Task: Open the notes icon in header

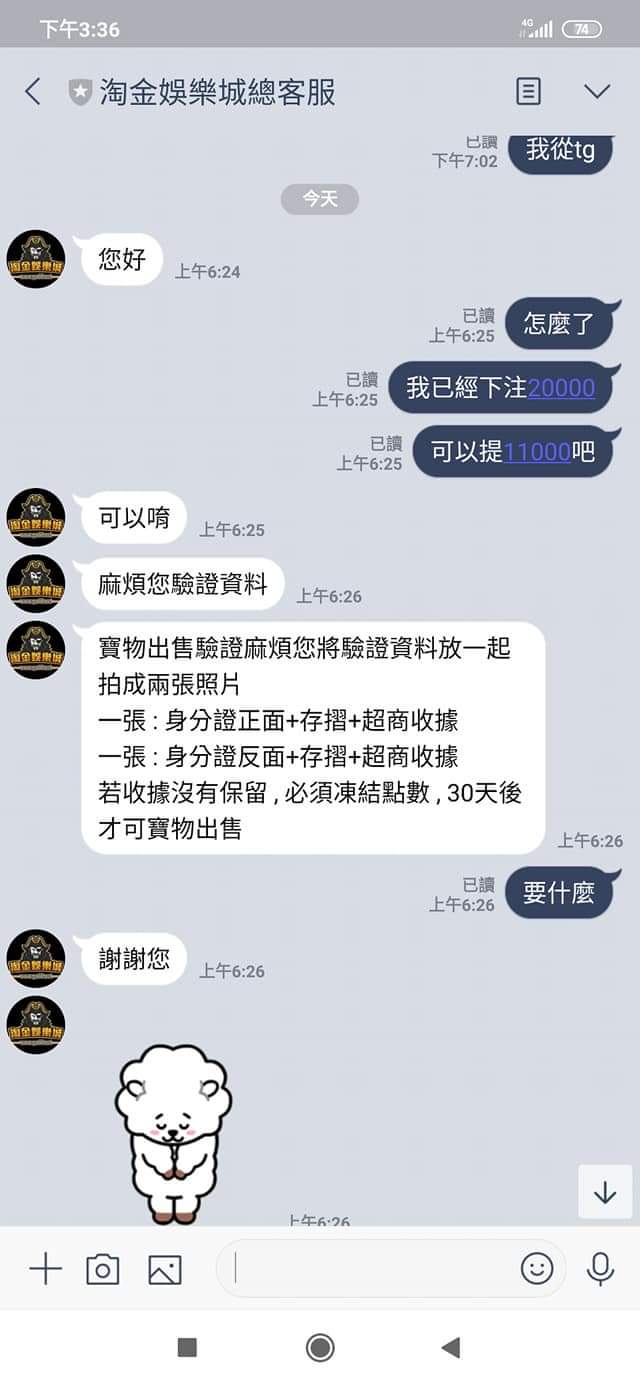Action: [528, 92]
